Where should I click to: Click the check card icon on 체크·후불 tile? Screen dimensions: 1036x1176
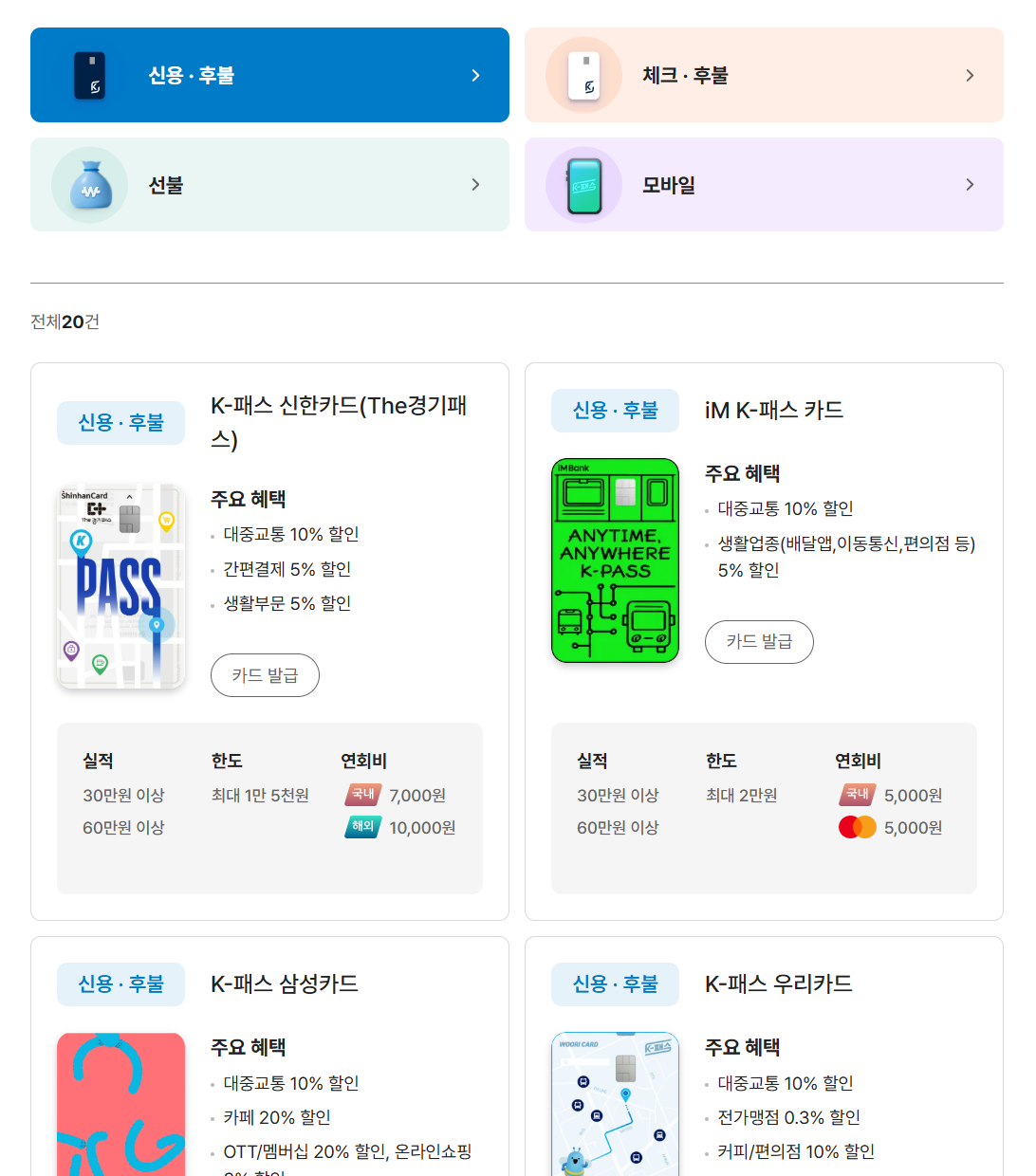pos(583,75)
